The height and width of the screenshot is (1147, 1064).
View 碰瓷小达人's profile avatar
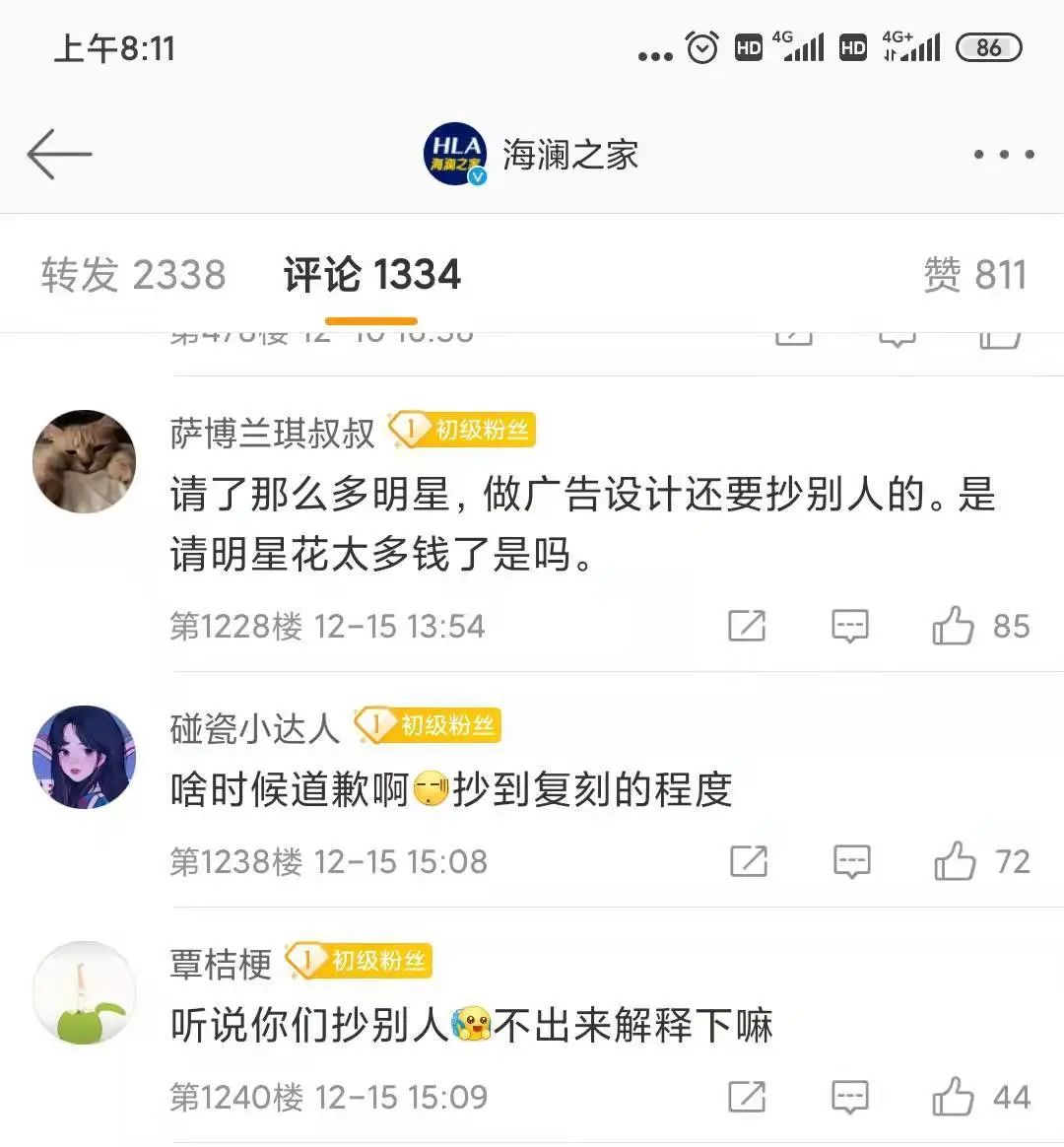tap(84, 757)
